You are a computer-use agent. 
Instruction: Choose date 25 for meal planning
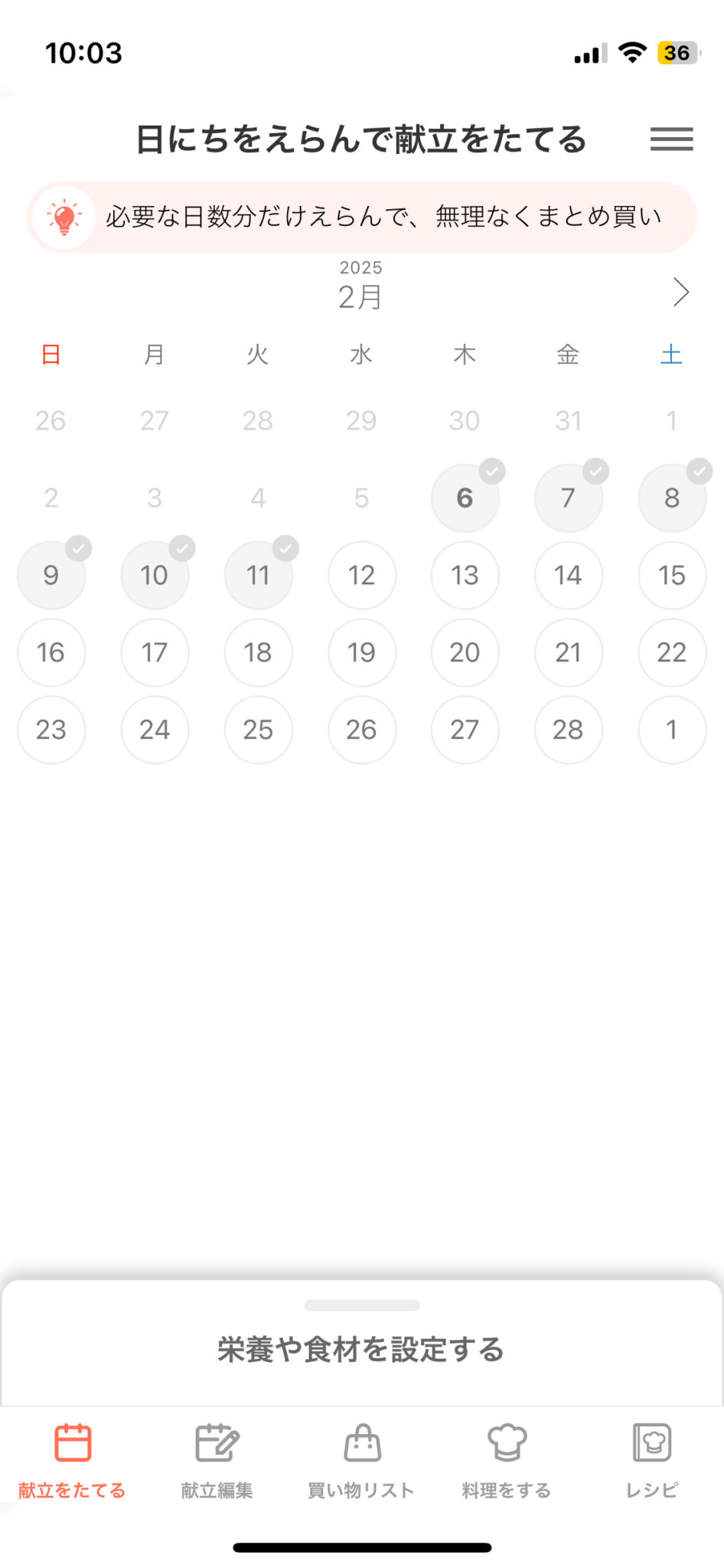[x=258, y=730]
